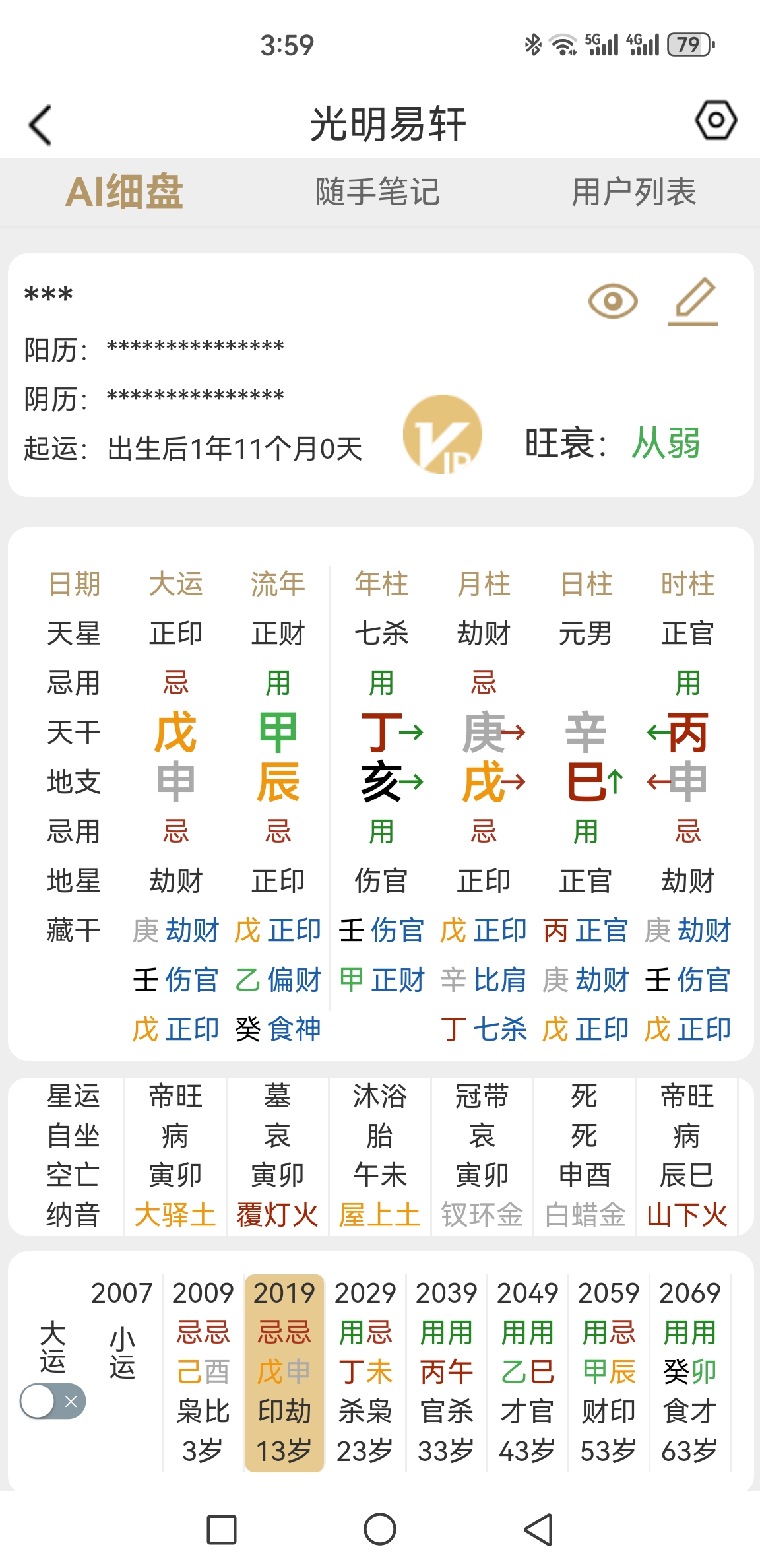This screenshot has height=1568, width=760.
Task: Open the settings hexagon icon
Action: coord(716,120)
